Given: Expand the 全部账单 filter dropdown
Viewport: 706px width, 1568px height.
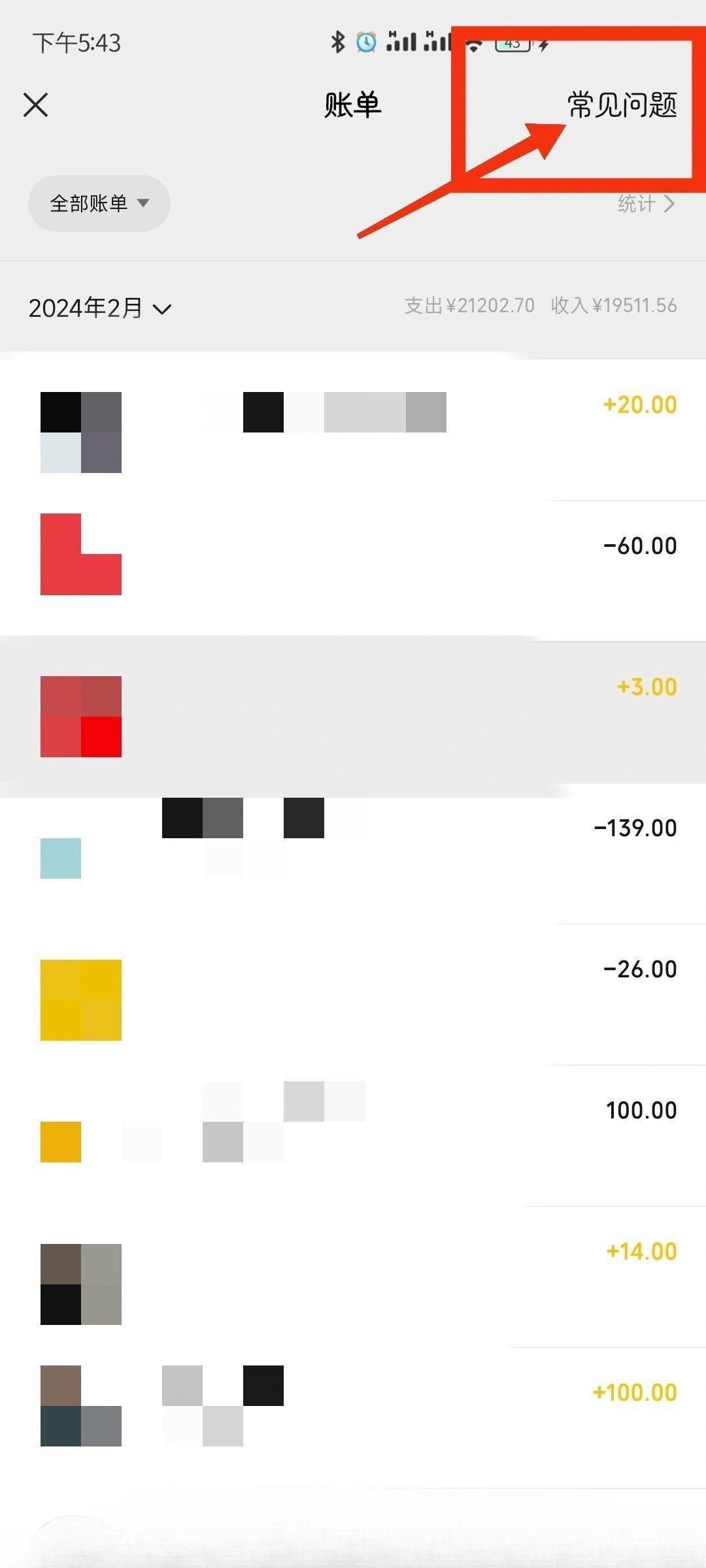Looking at the screenshot, I should (99, 203).
